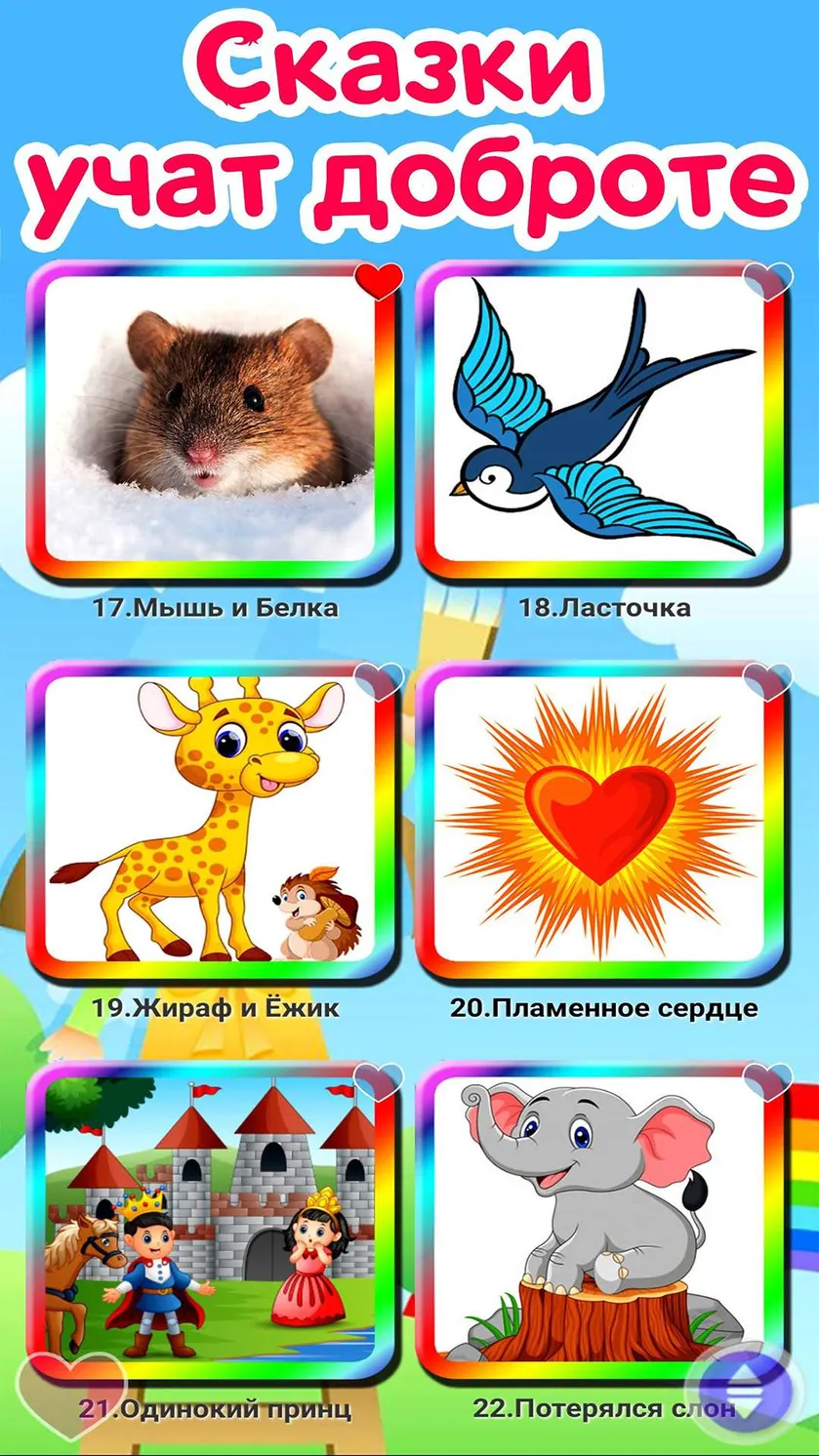Screen dimensions: 819x1456
Task: Open the tale 21.Одинокий принц
Action: click(211, 1221)
